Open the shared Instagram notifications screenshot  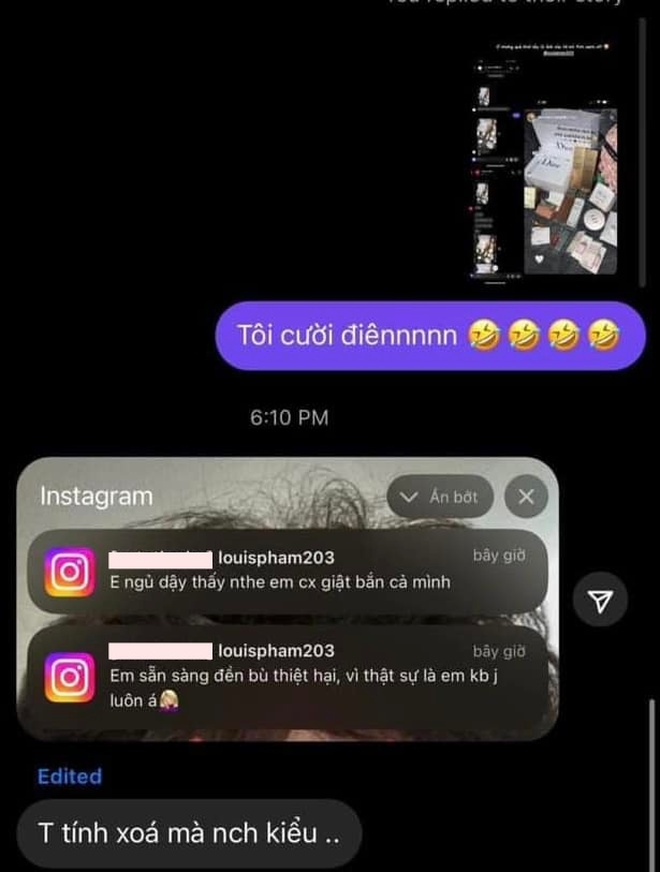(x=288, y=600)
